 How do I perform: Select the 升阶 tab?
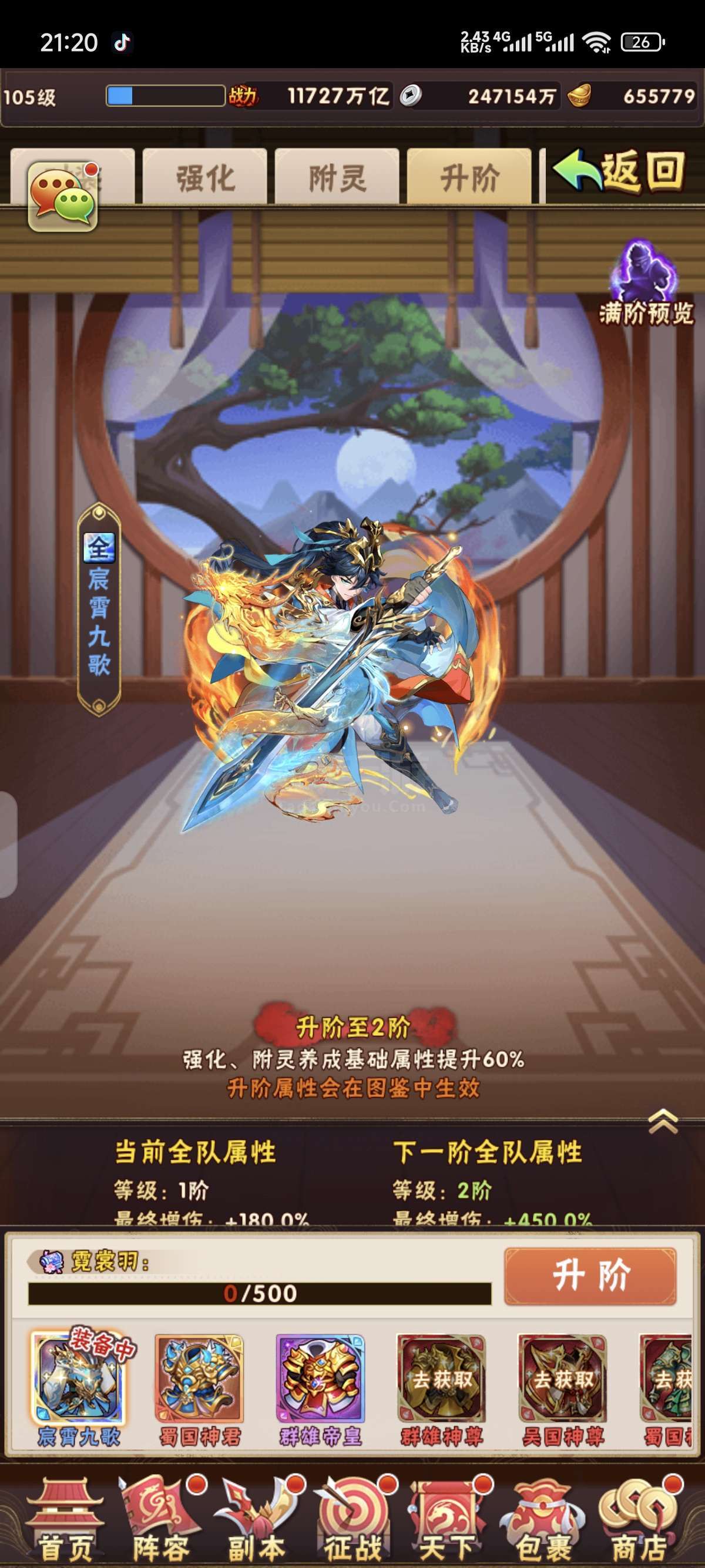(469, 177)
